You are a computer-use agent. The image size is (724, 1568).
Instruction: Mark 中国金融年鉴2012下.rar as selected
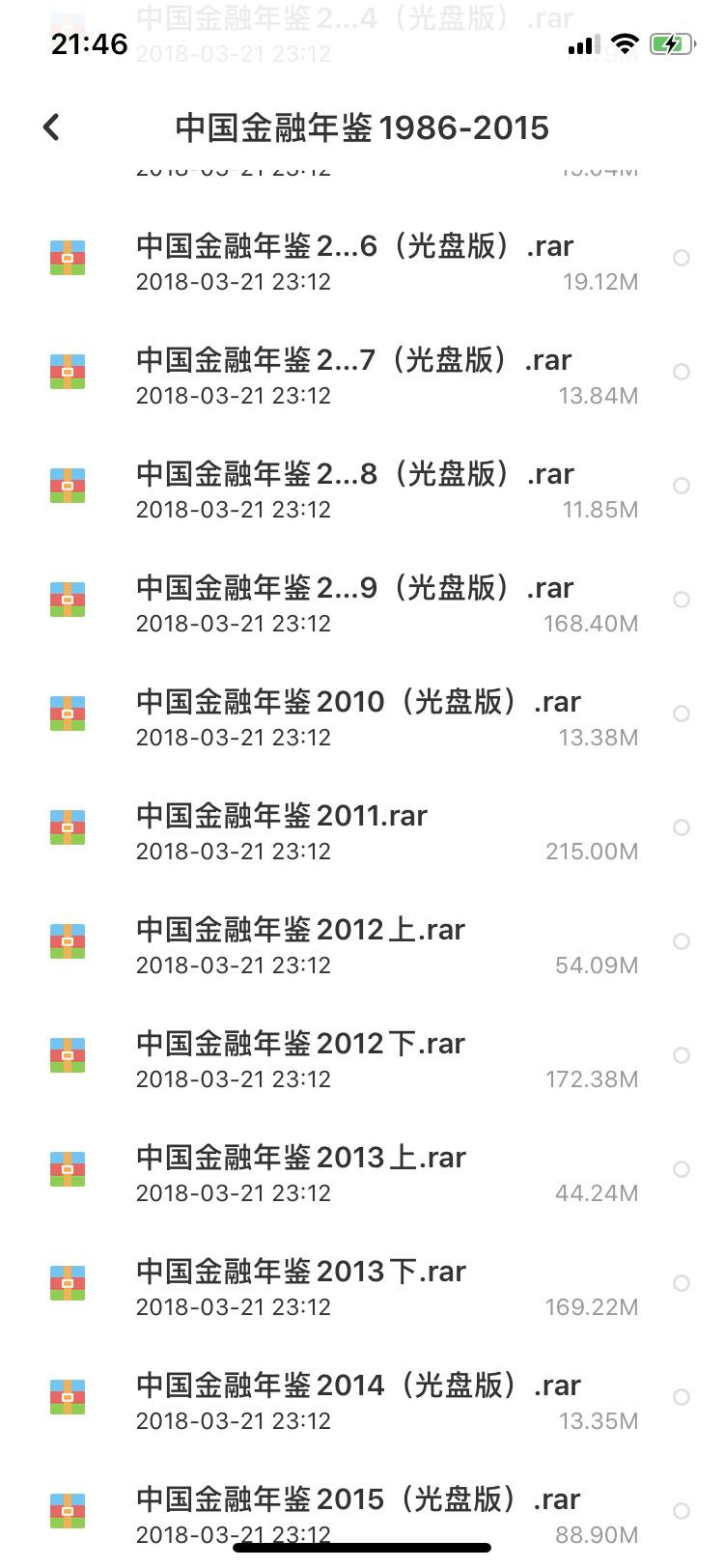pos(682,1055)
